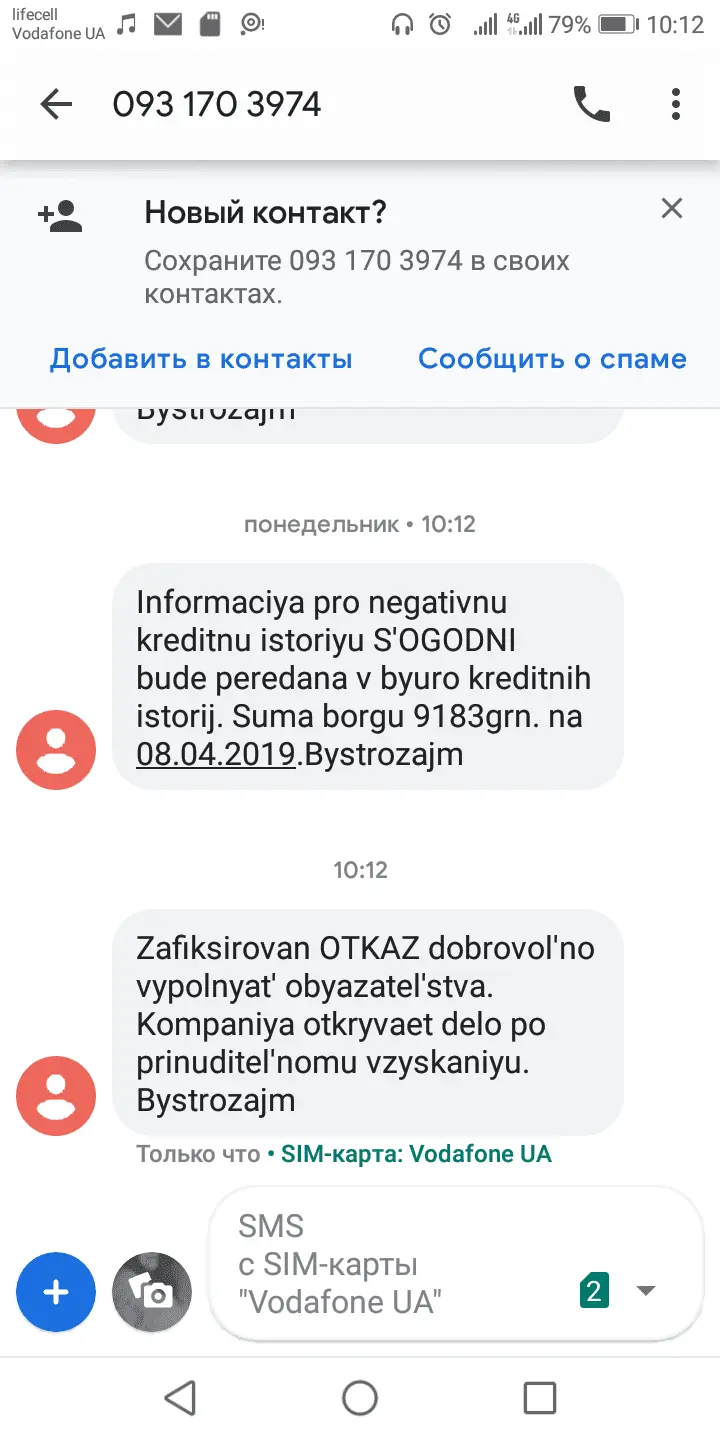Image resolution: width=720 pixels, height=1440 pixels.
Task: Tap Добавить в контакты
Action: click(201, 359)
